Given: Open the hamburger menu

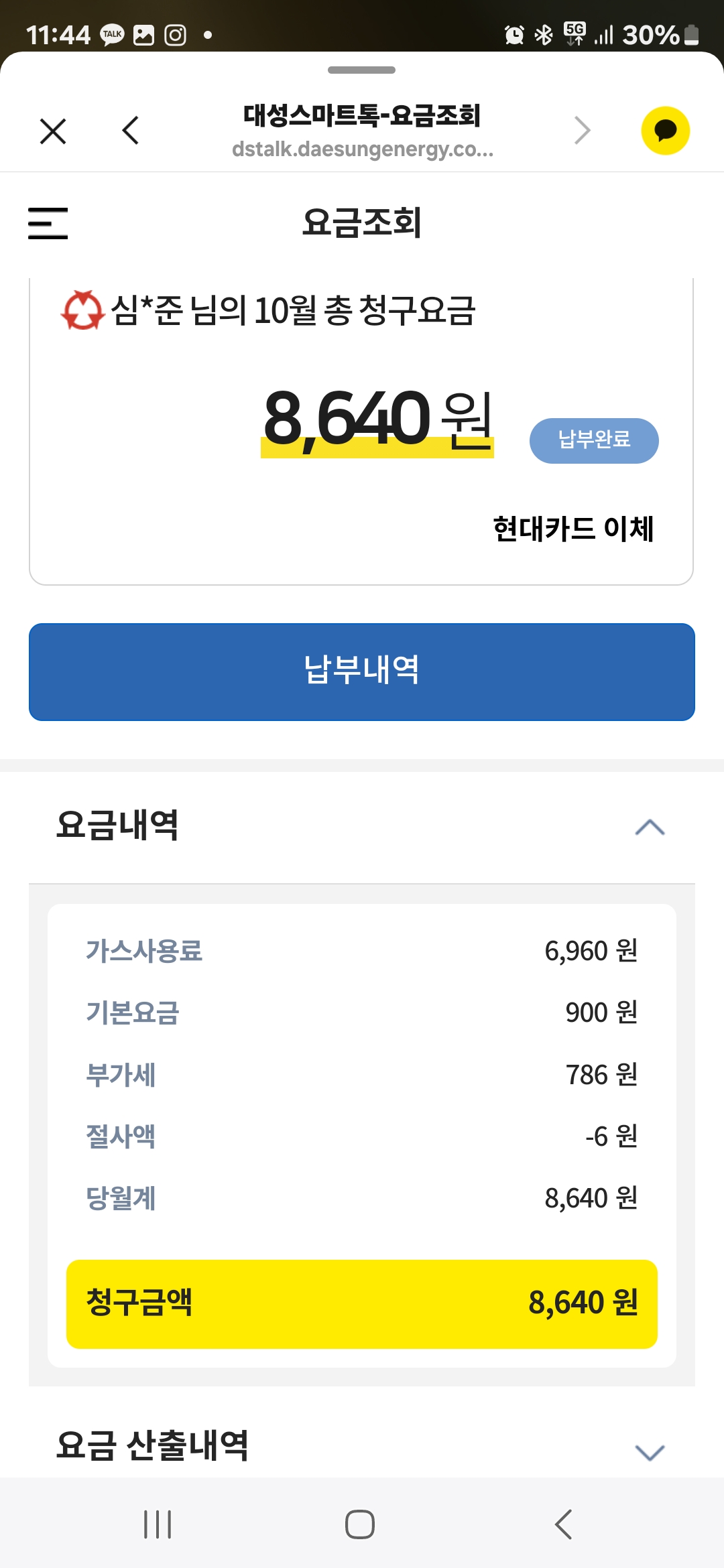Looking at the screenshot, I should pyautogui.click(x=48, y=223).
